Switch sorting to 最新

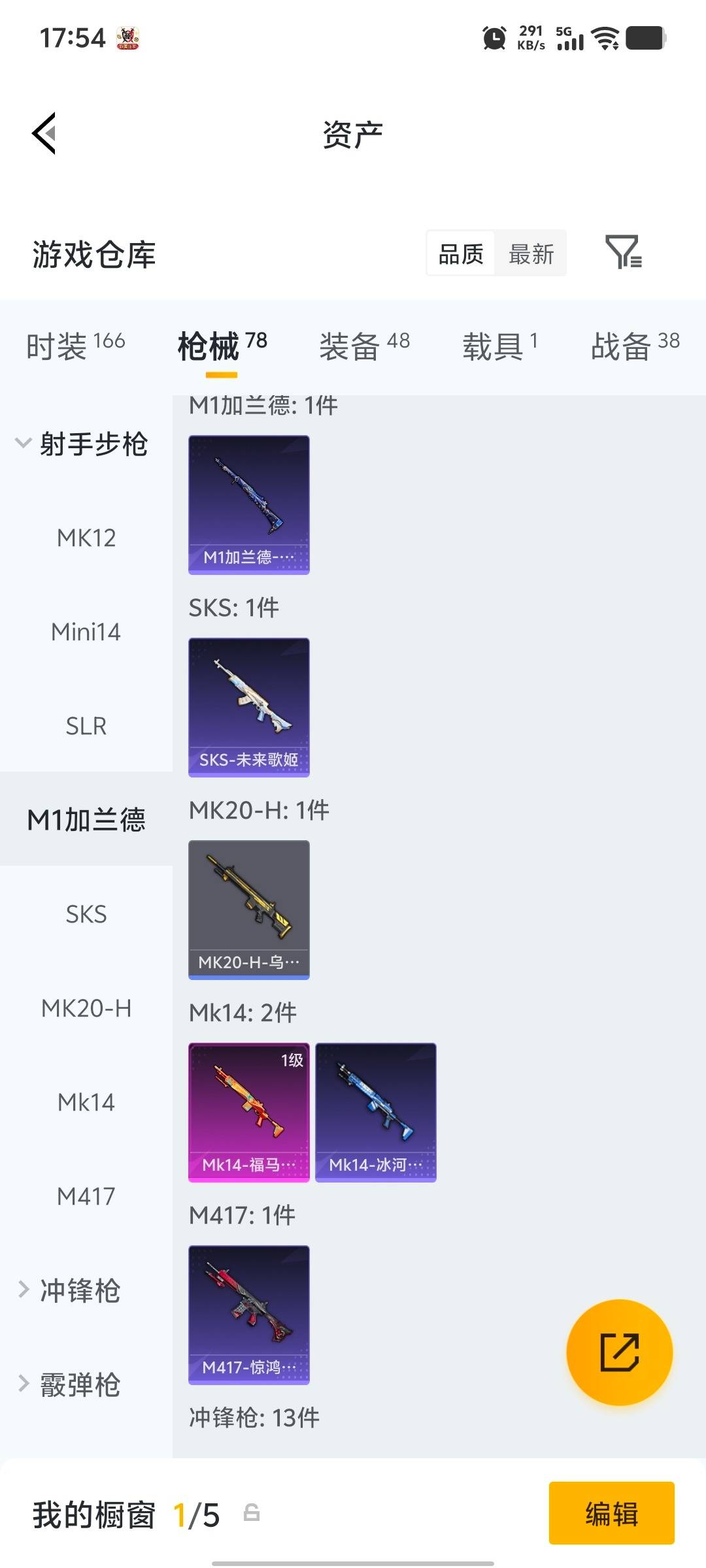click(531, 253)
